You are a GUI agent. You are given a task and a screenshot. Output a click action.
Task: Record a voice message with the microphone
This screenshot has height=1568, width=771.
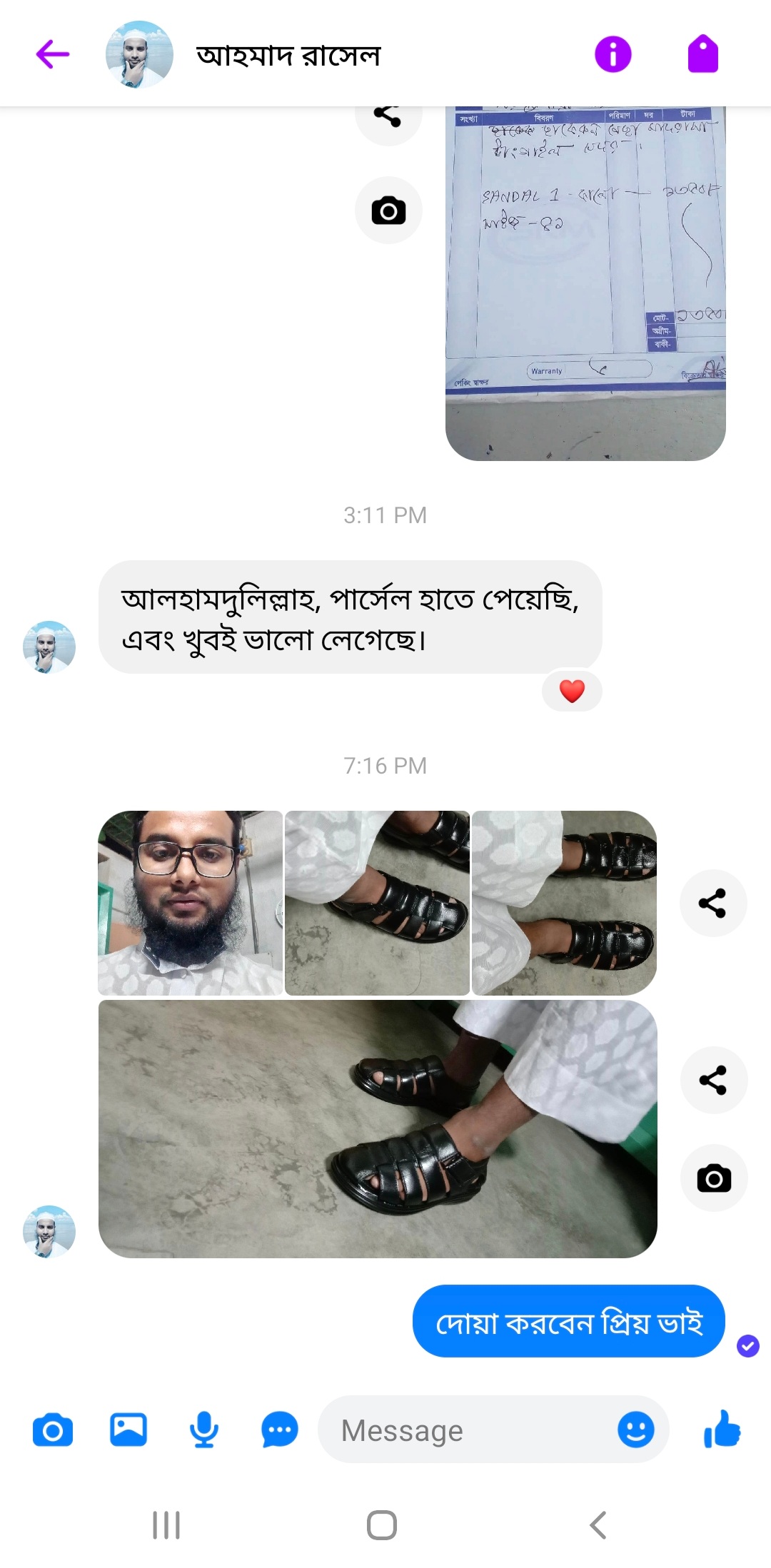[204, 1430]
